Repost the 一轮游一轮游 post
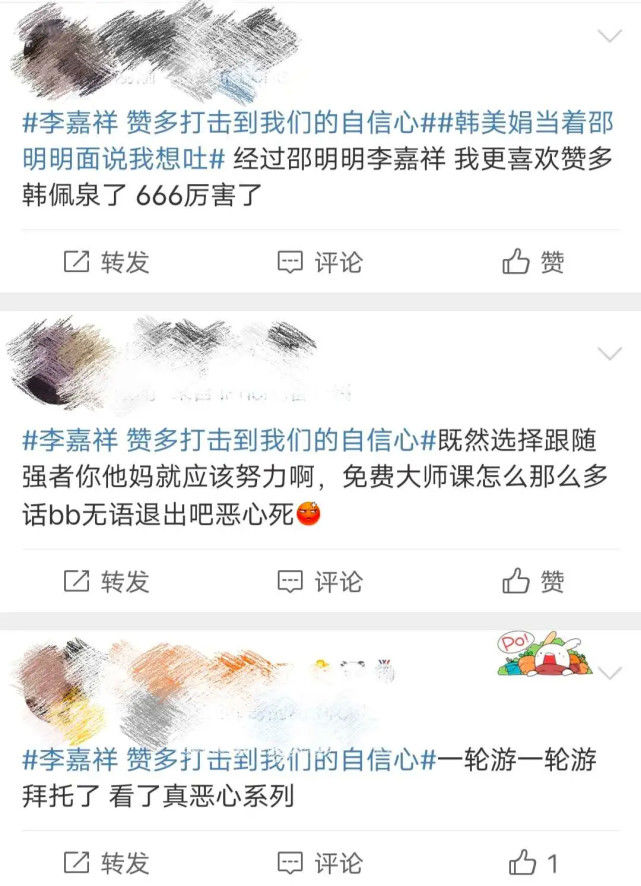The width and height of the screenshot is (641, 886). pyautogui.click(x=106, y=862)
